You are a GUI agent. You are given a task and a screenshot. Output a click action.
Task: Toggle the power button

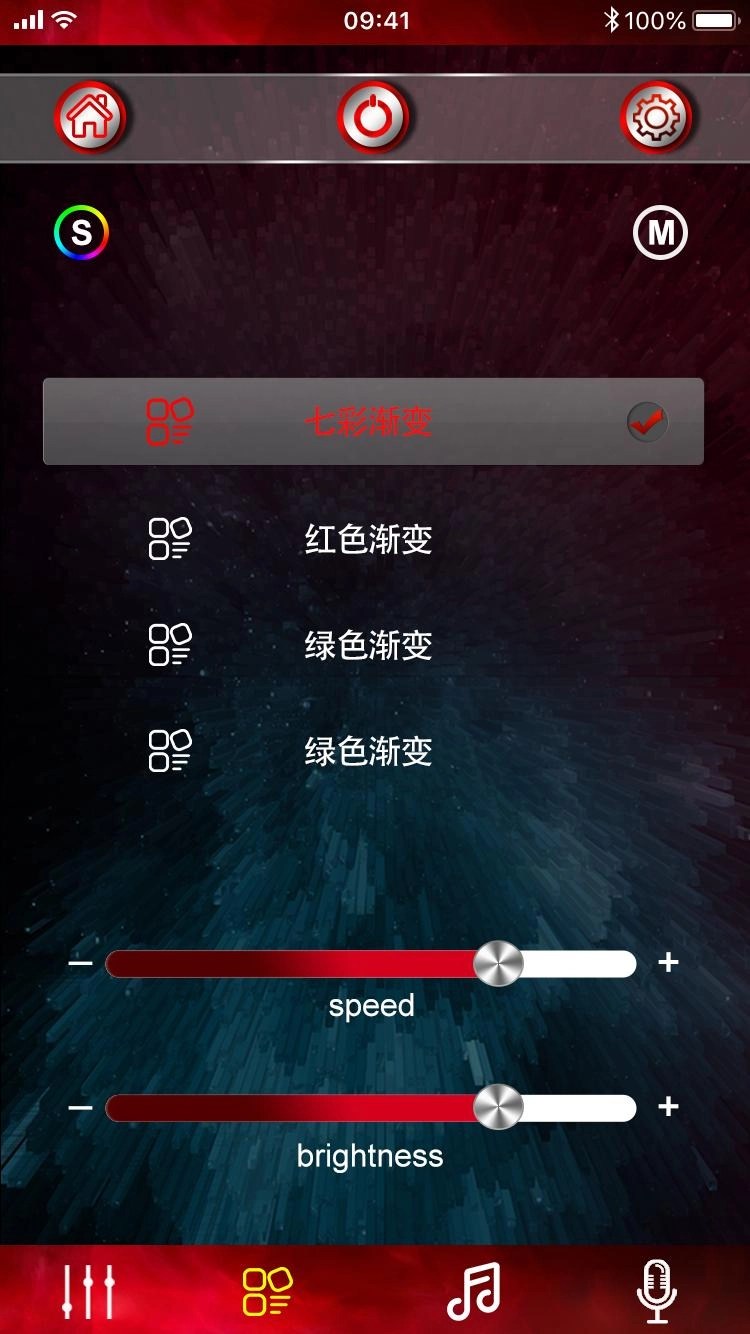374,118
